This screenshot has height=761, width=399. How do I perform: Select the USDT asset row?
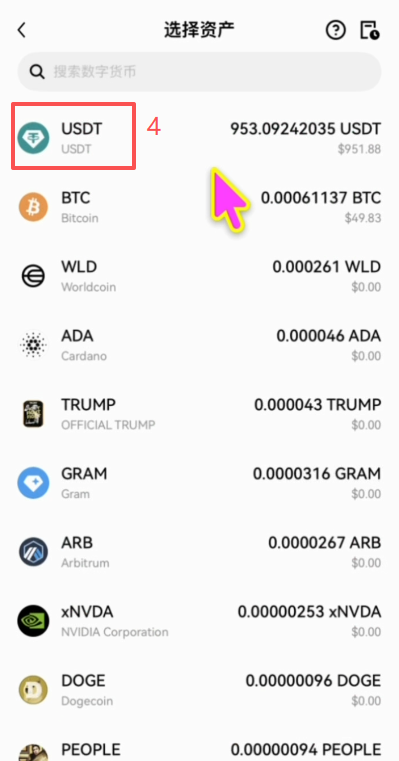[200, 138]
